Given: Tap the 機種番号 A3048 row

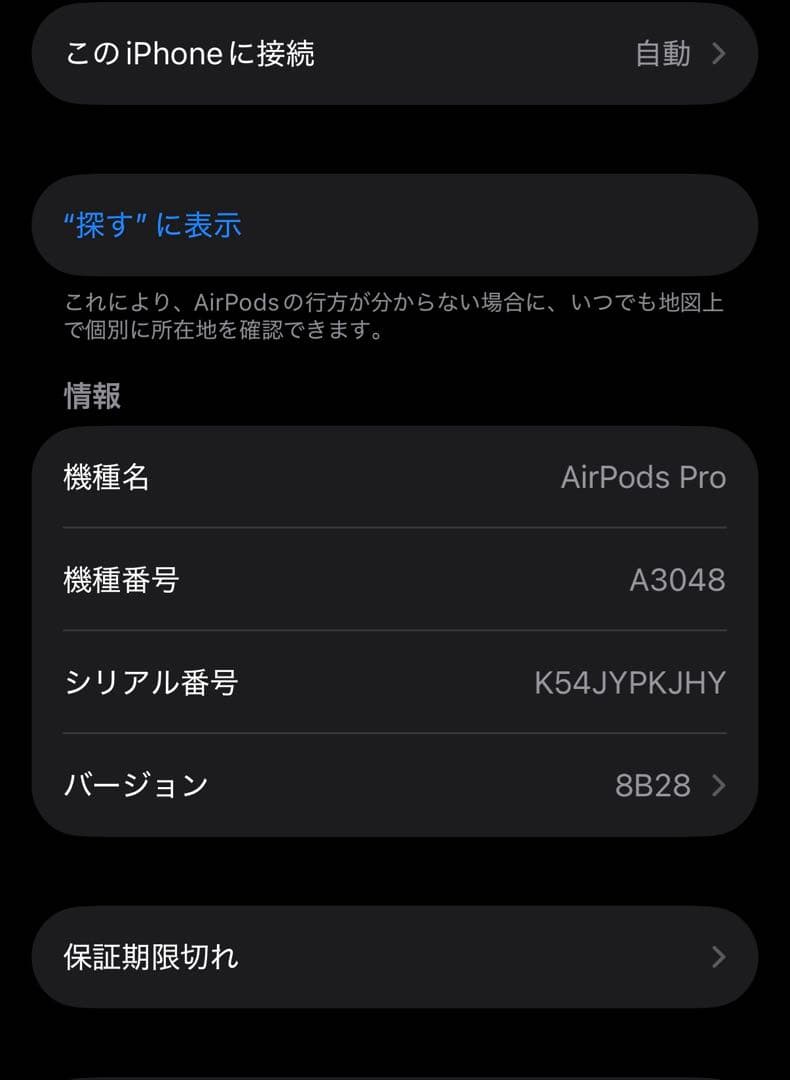Looking at the screenshot, I should (x=395, y=580).
